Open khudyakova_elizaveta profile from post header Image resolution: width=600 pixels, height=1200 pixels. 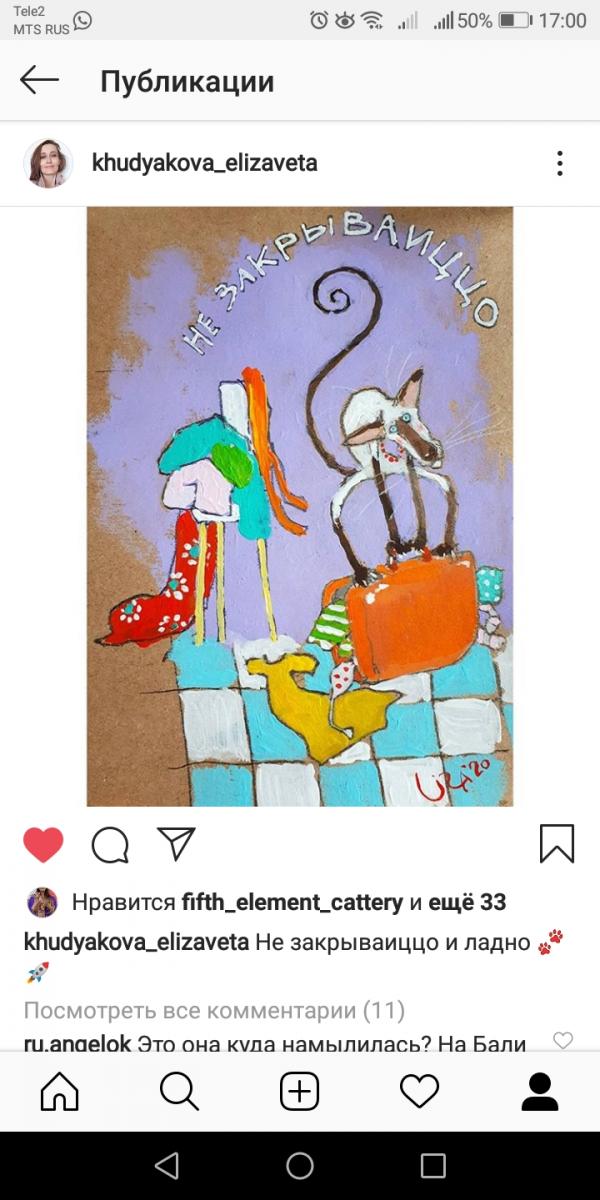[x=204, y=163]
